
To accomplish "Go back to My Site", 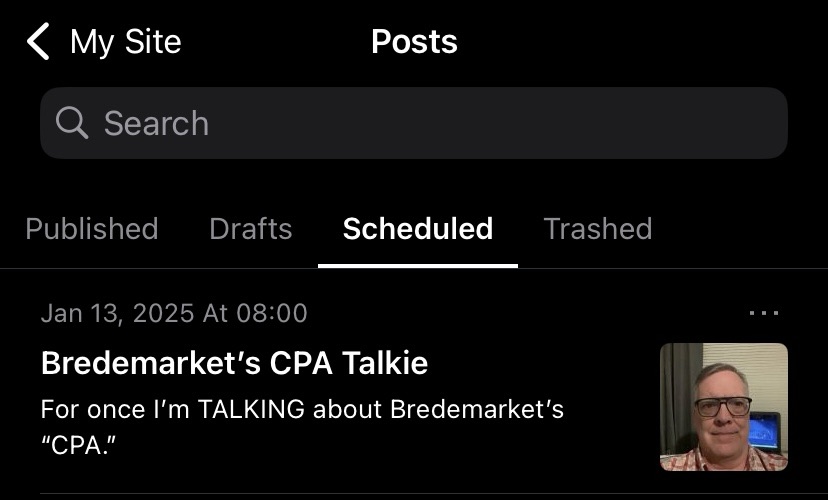I will [104, 42].
